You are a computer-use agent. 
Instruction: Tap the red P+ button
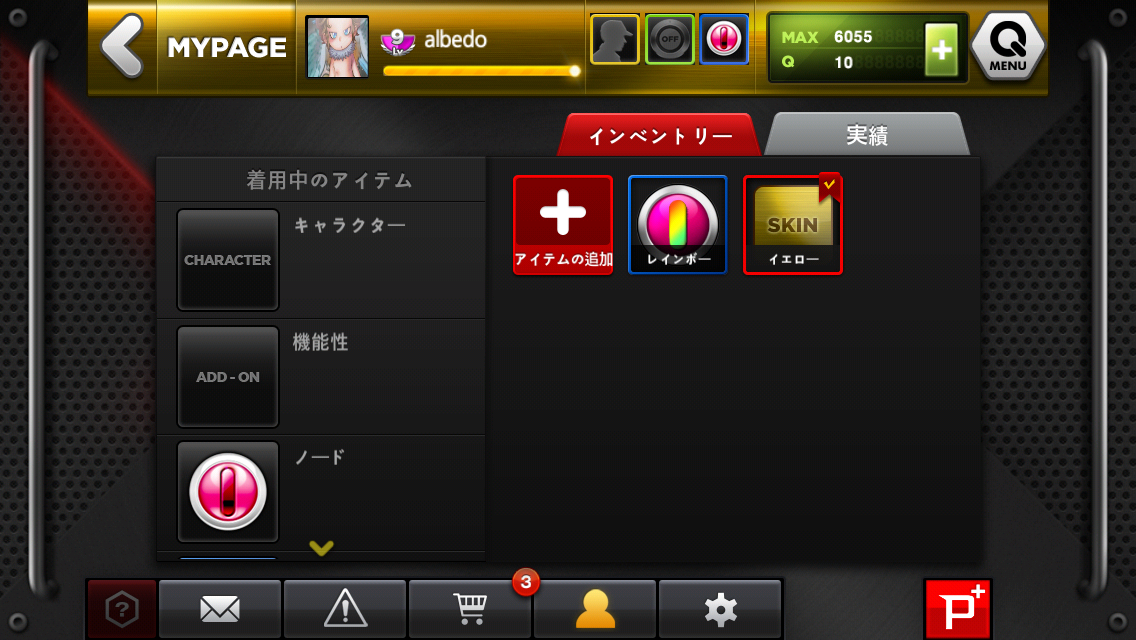point(957,609)
